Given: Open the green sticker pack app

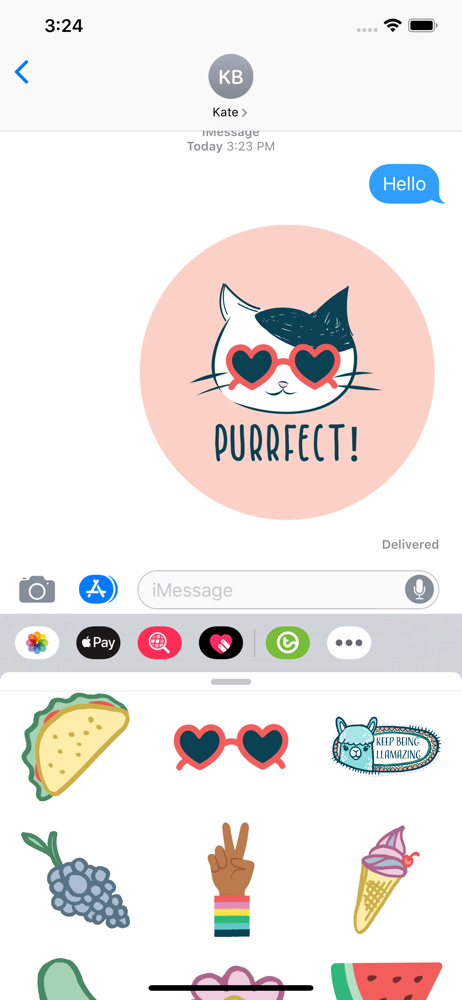Looking at the screenshot, I should pos(288,643).
